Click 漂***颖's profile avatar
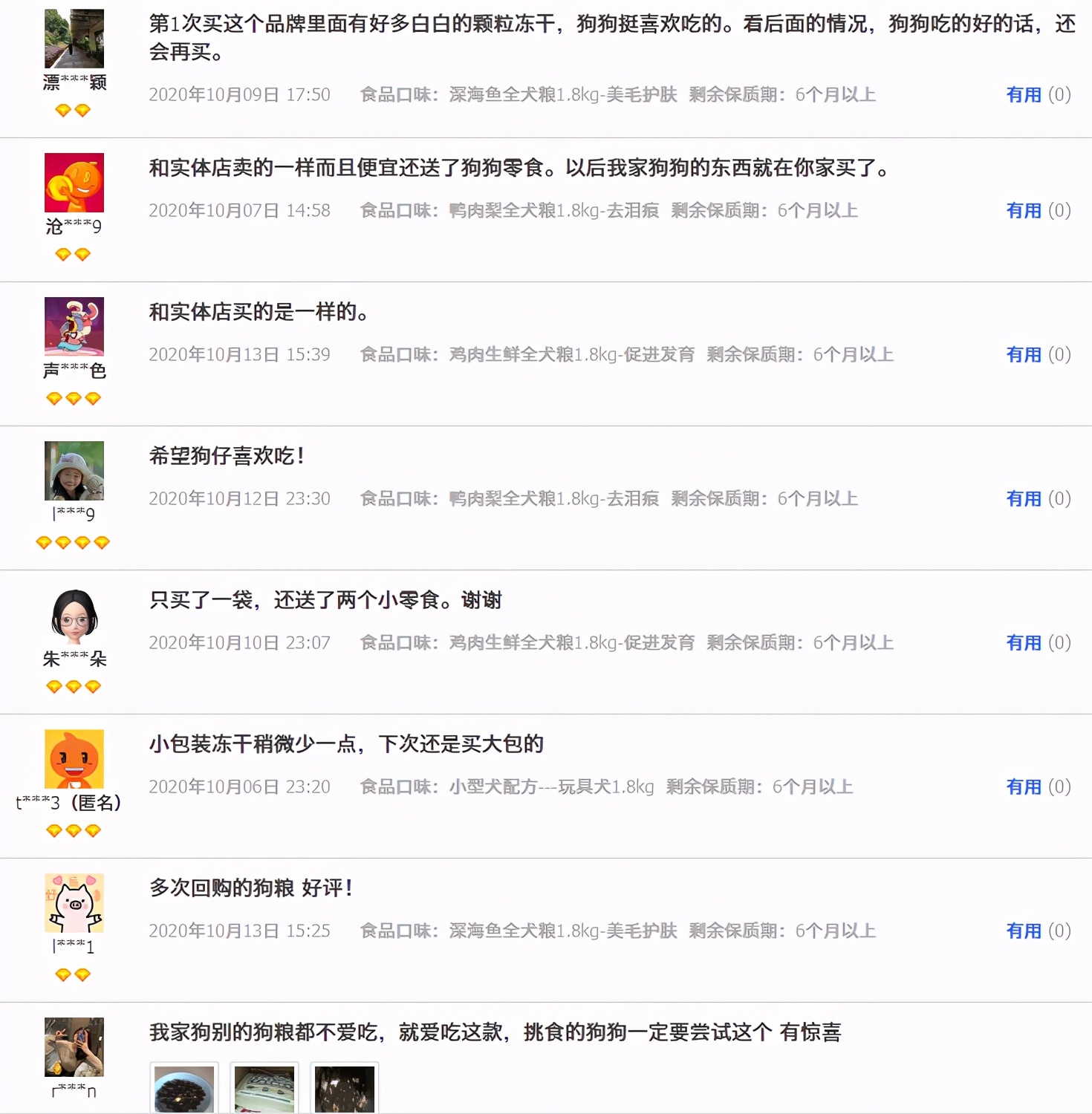1092x1114 pixels. coord(74,39)
